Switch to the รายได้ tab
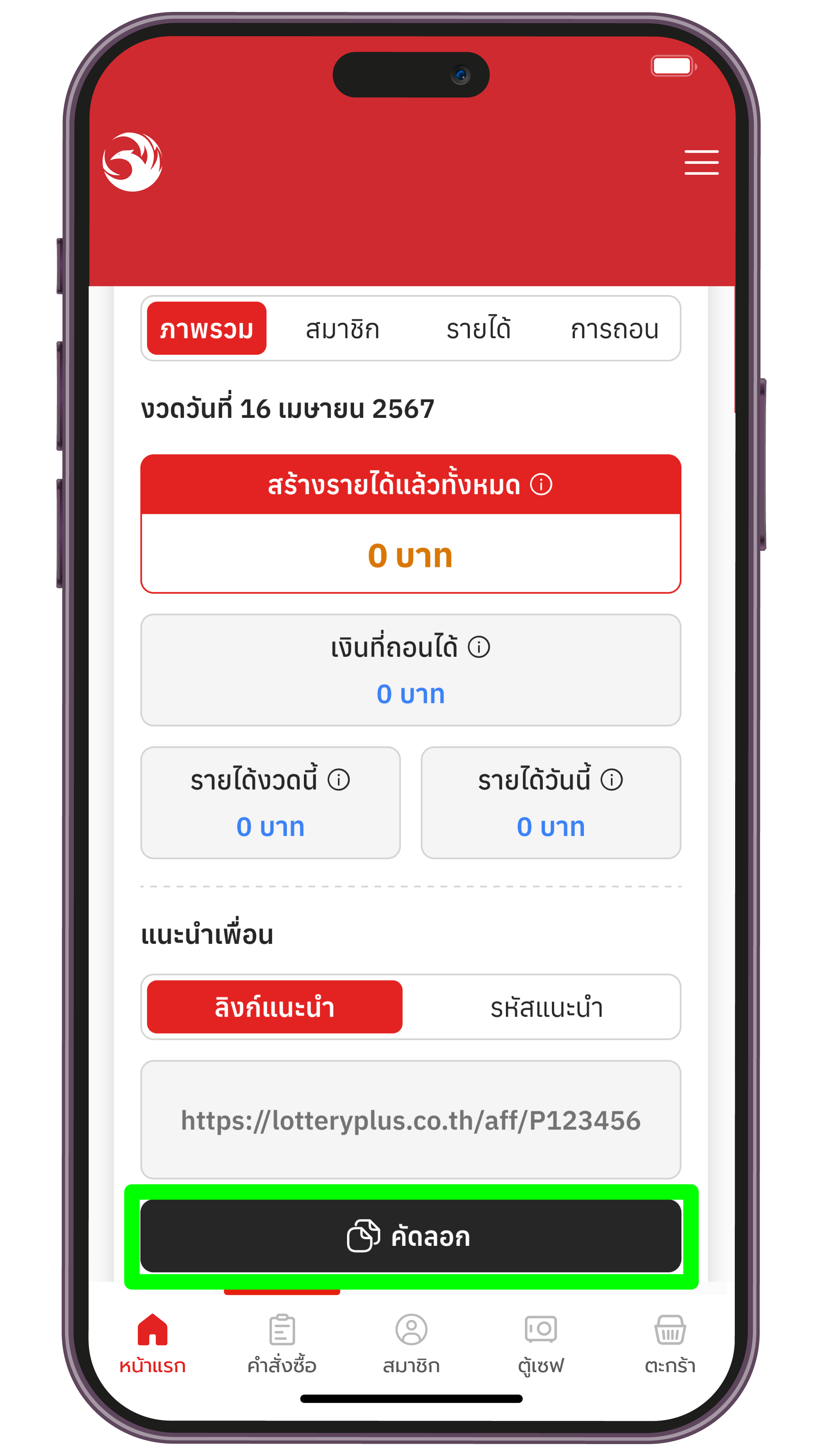The image size is (819, 1456). [x=478, y=328]
